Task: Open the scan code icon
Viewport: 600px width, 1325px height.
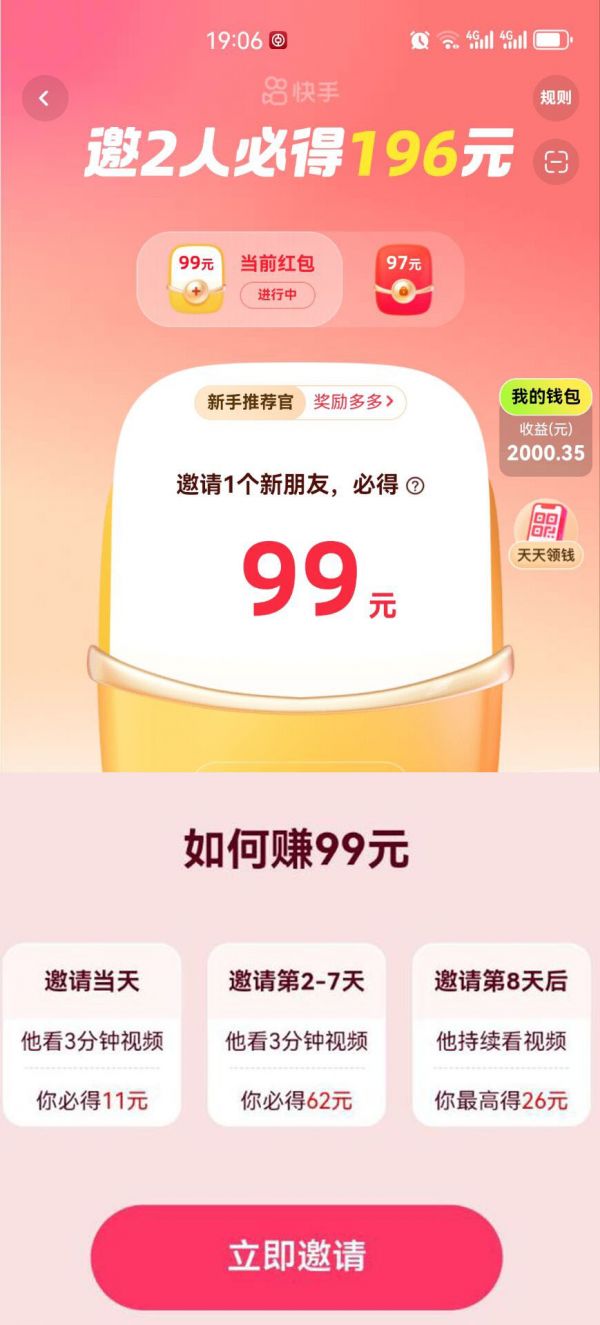Action: point(555,161)
